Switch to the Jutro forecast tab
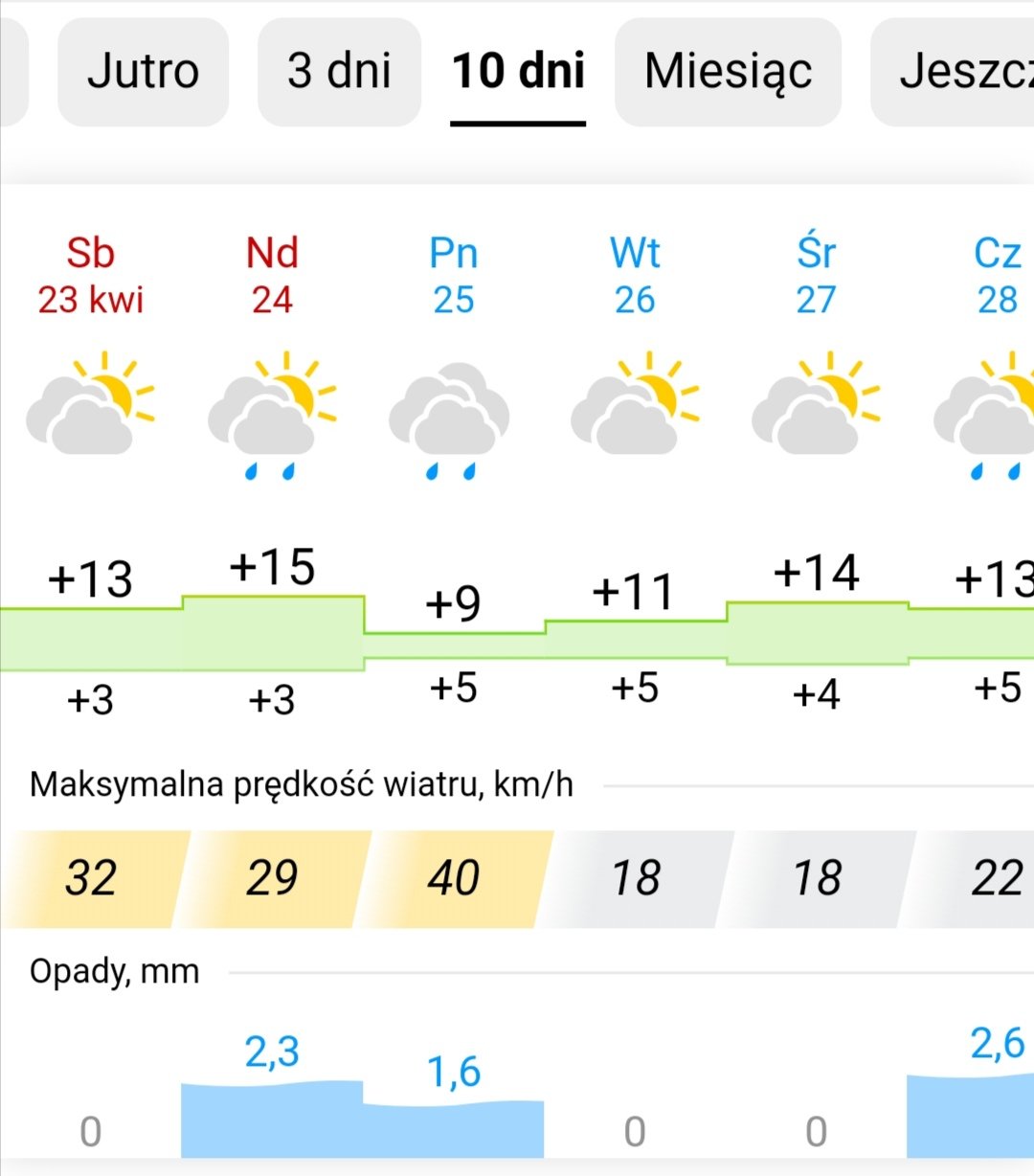 coord(144,72)
